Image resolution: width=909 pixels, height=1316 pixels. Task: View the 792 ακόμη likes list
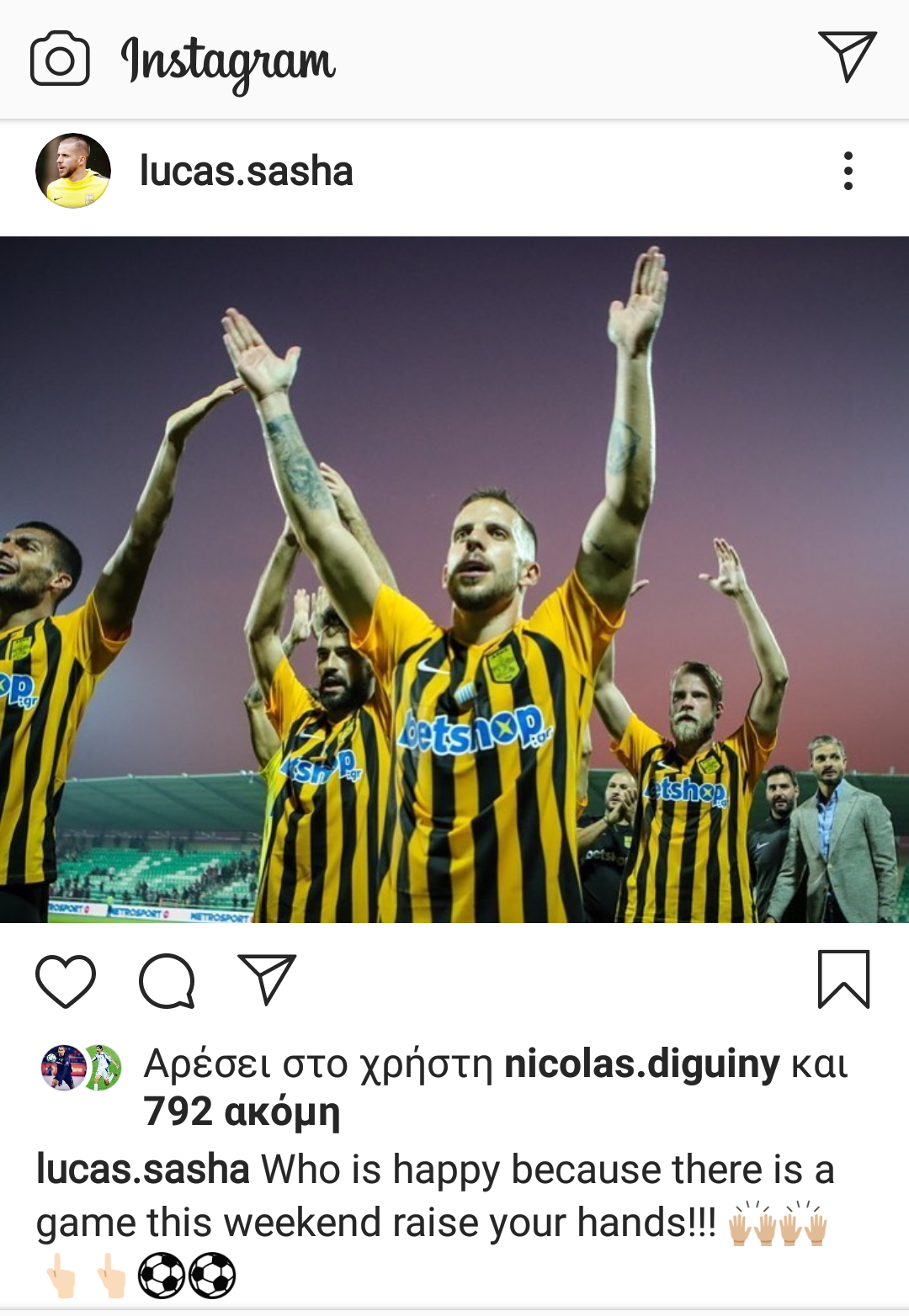point(242,1112)
